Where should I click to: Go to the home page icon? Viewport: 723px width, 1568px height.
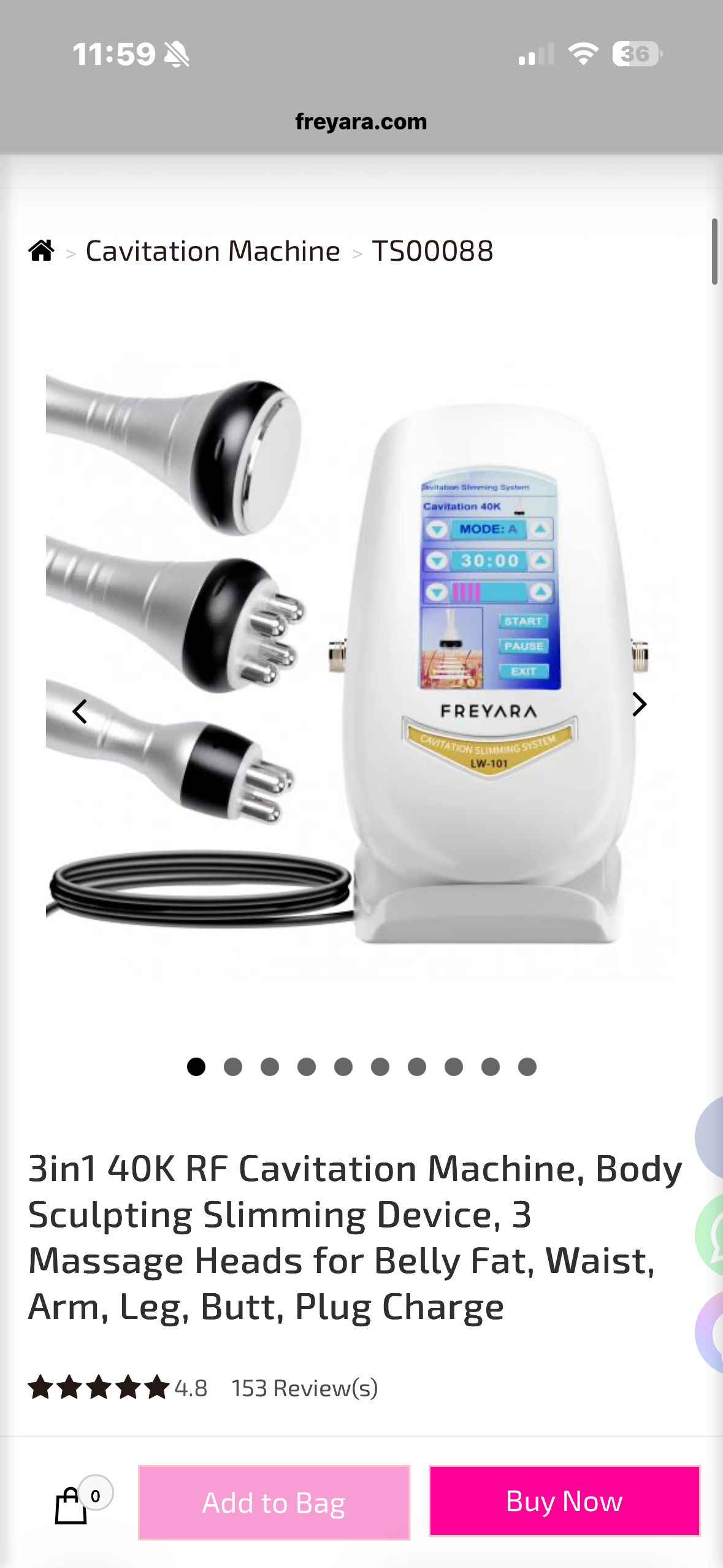pyautogui.click(x=42, y=251)
